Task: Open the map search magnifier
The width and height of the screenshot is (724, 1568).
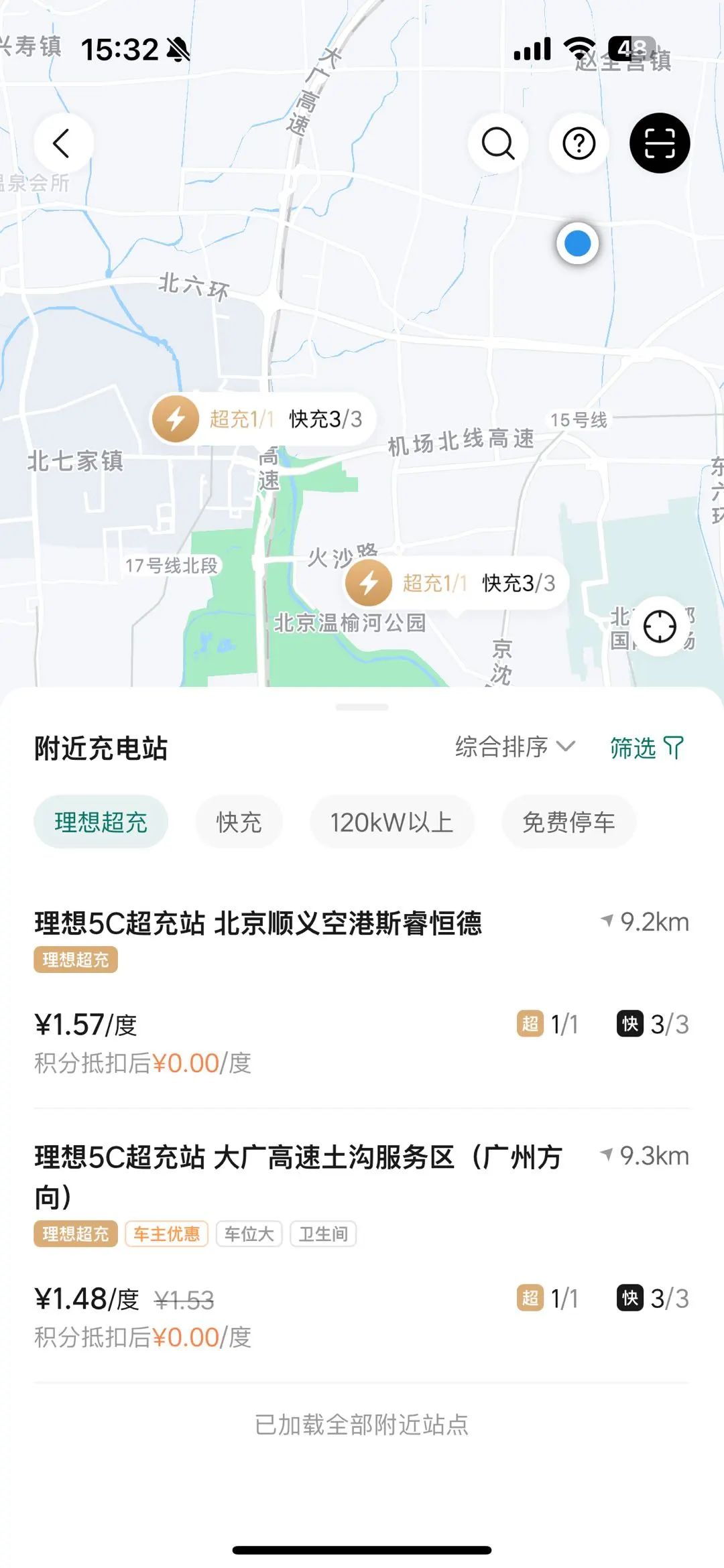Action: [497, 143]
